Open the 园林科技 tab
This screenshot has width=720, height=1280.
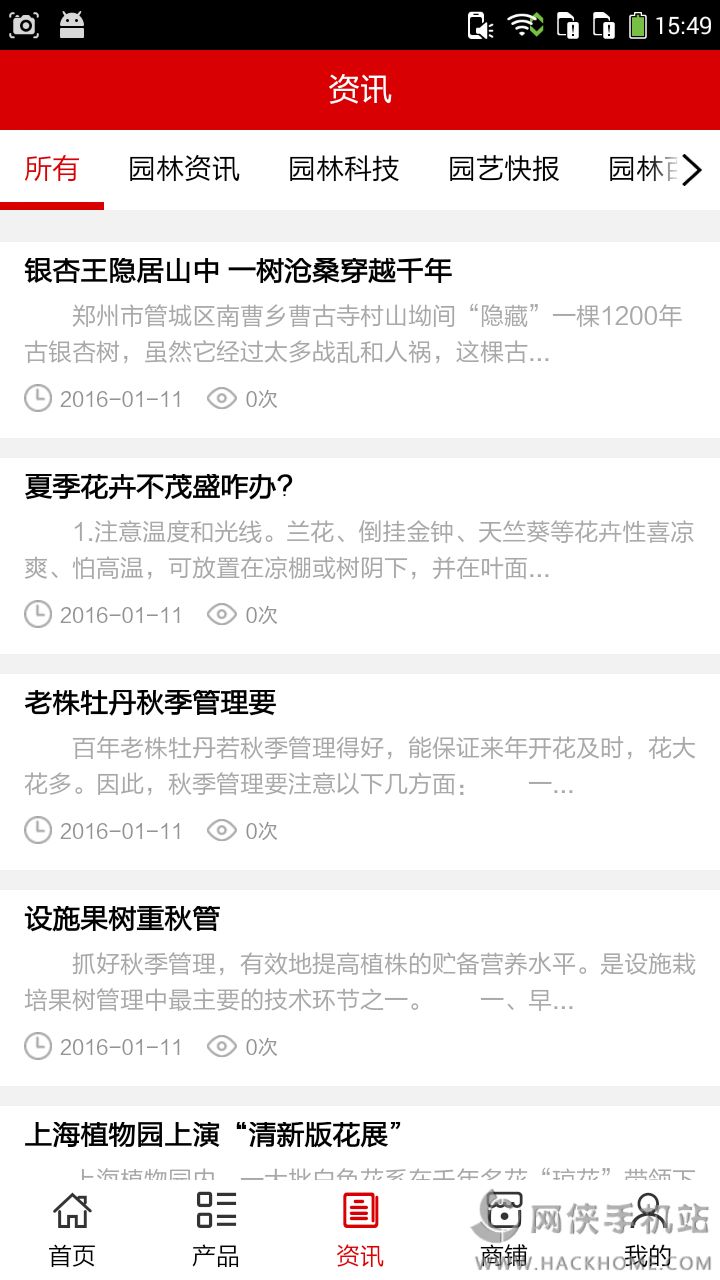coord(344,169)
